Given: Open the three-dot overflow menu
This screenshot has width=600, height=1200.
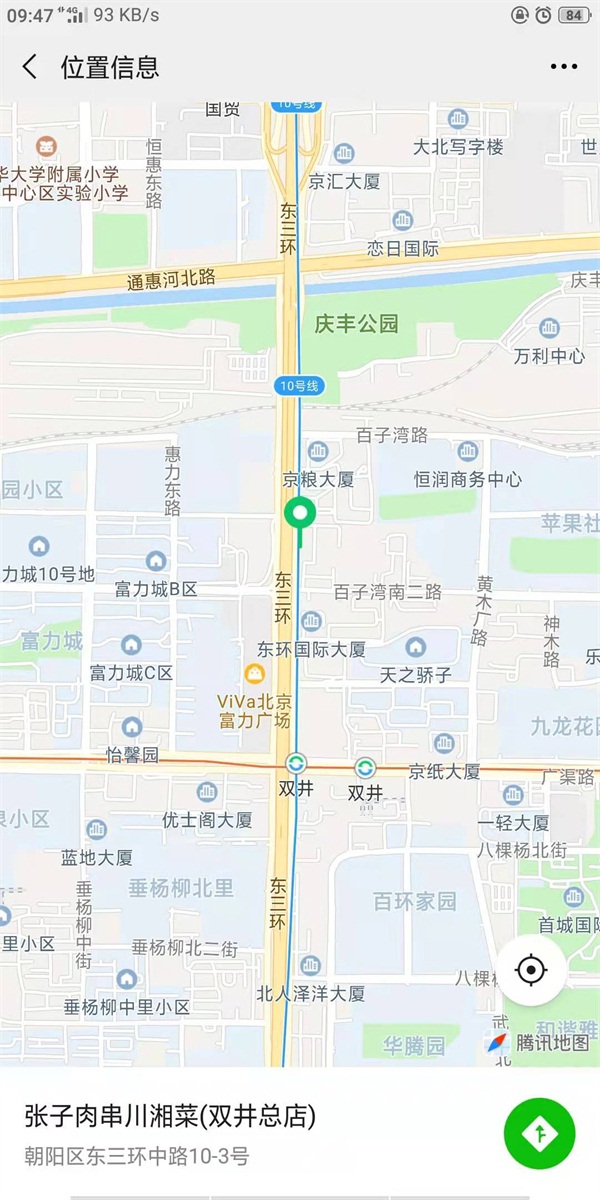Looking at the screenshot, I should [x=563, y=67].
